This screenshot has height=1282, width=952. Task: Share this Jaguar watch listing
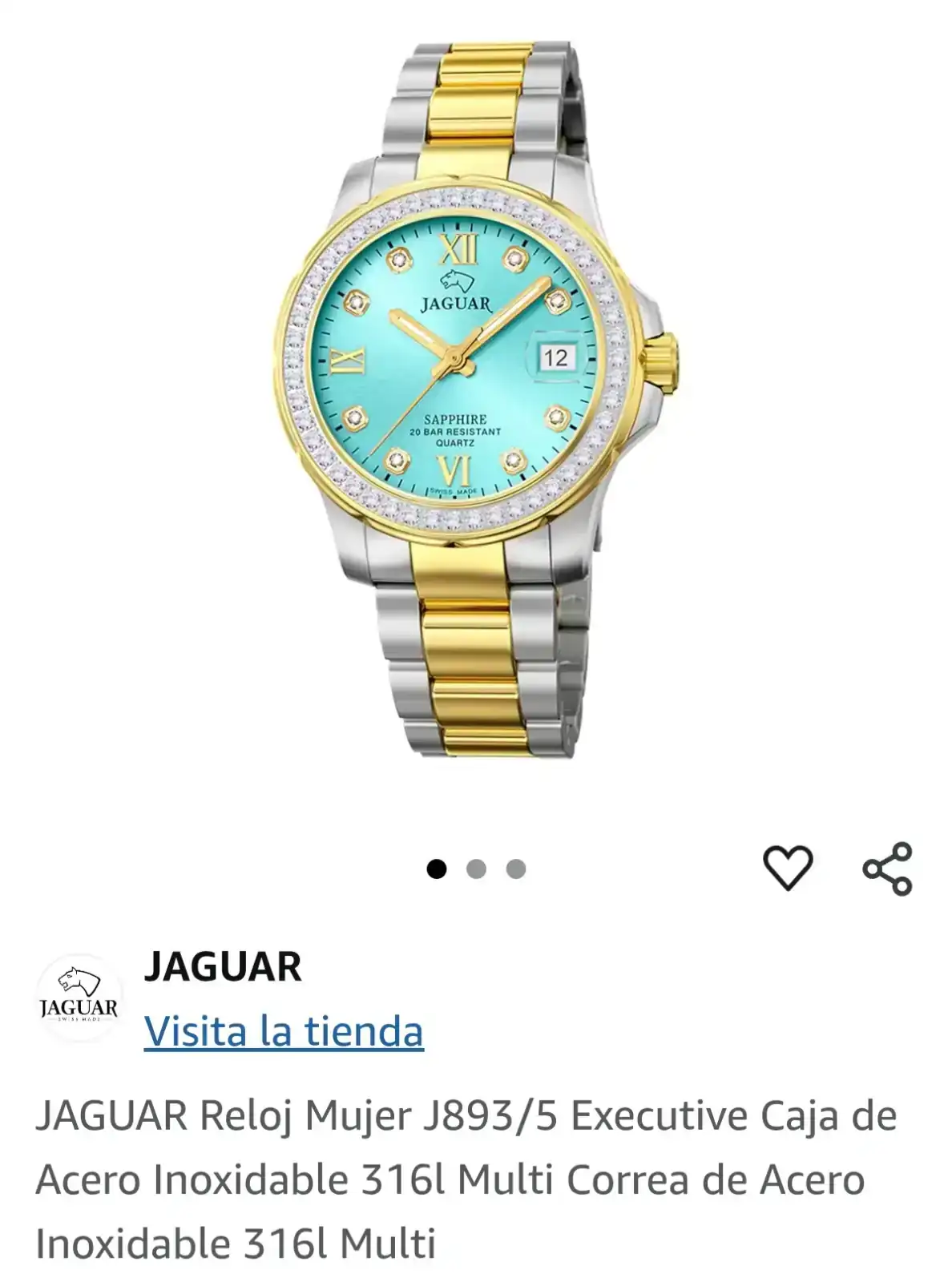coord(887,868)
